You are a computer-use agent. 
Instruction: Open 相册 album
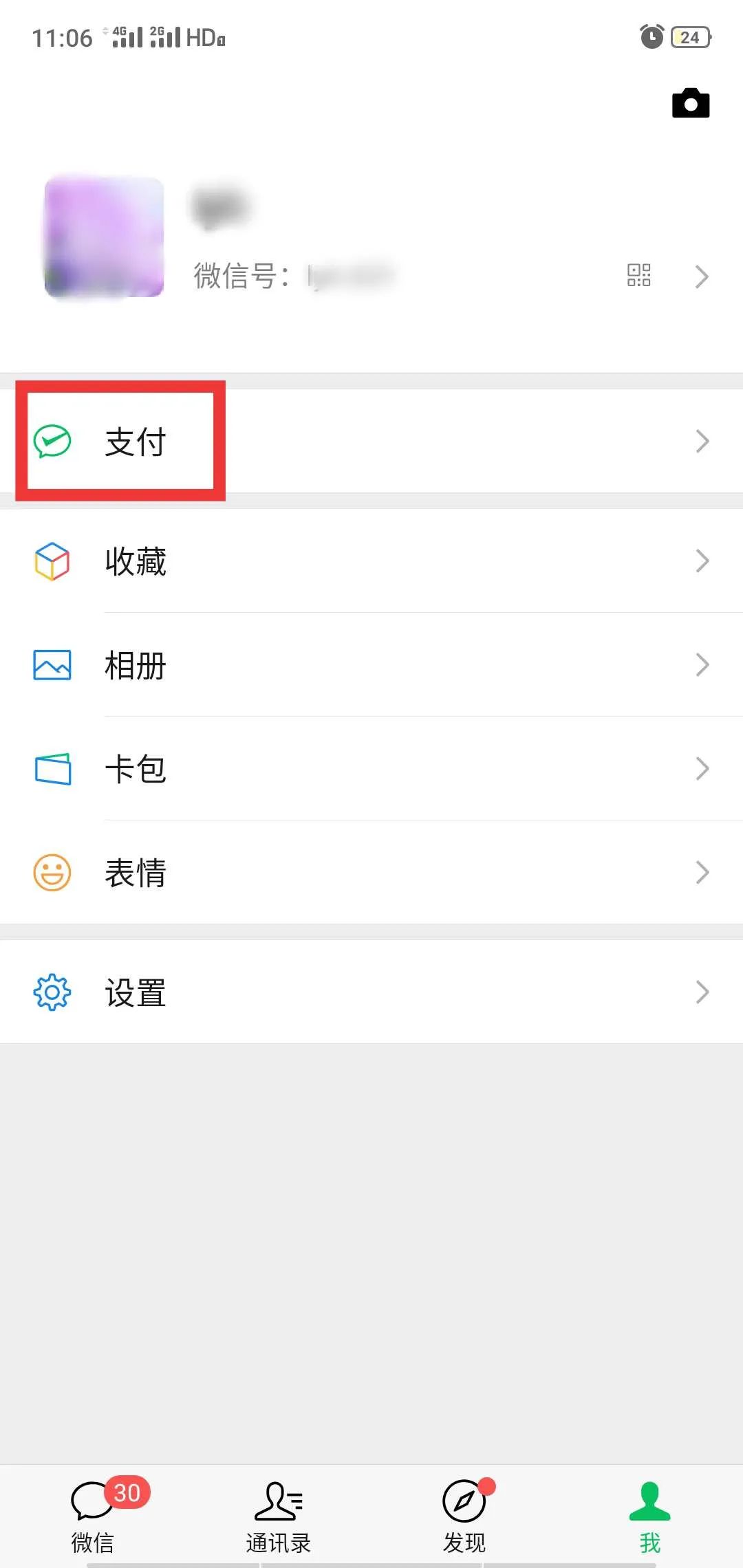point(371,665)
